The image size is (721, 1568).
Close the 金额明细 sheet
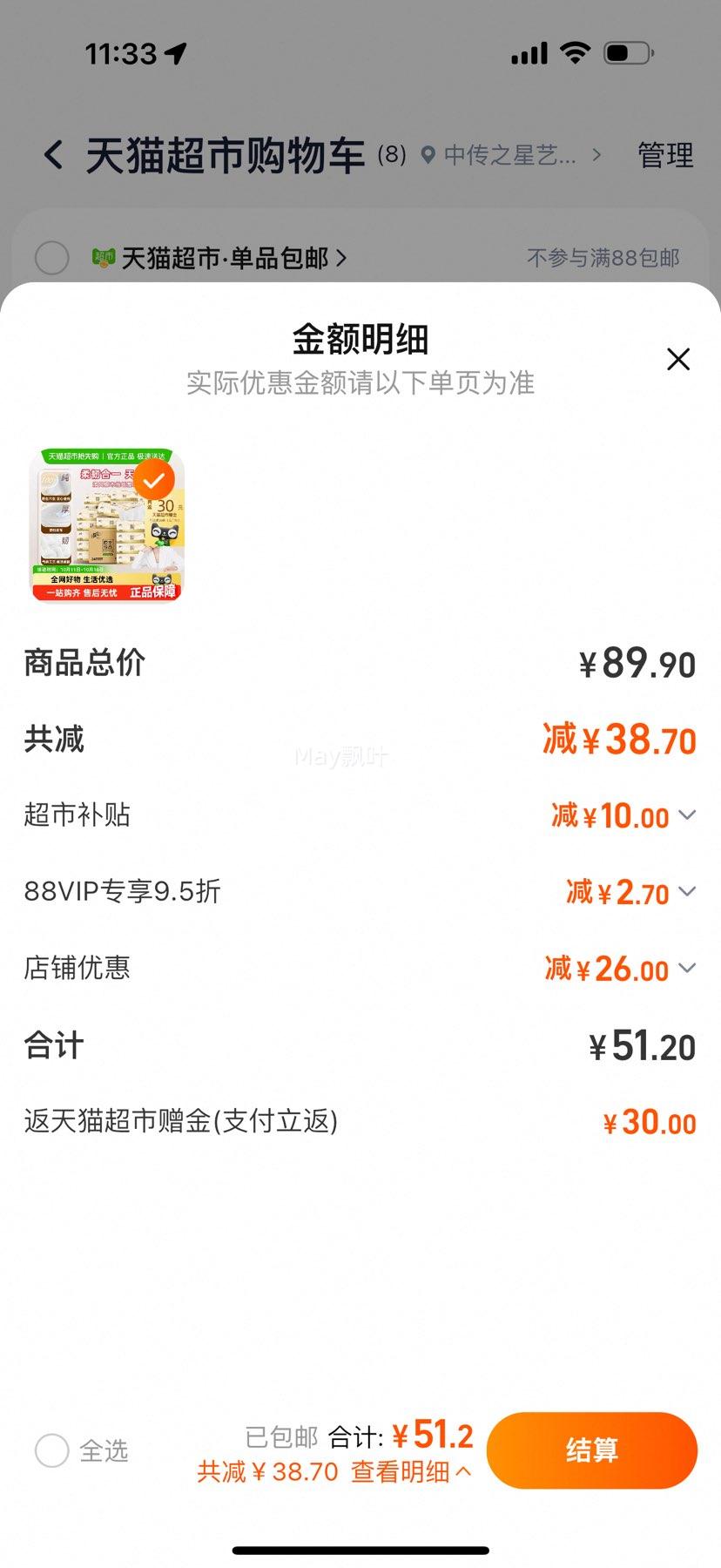pyautogui.click(x=677, y=359)
